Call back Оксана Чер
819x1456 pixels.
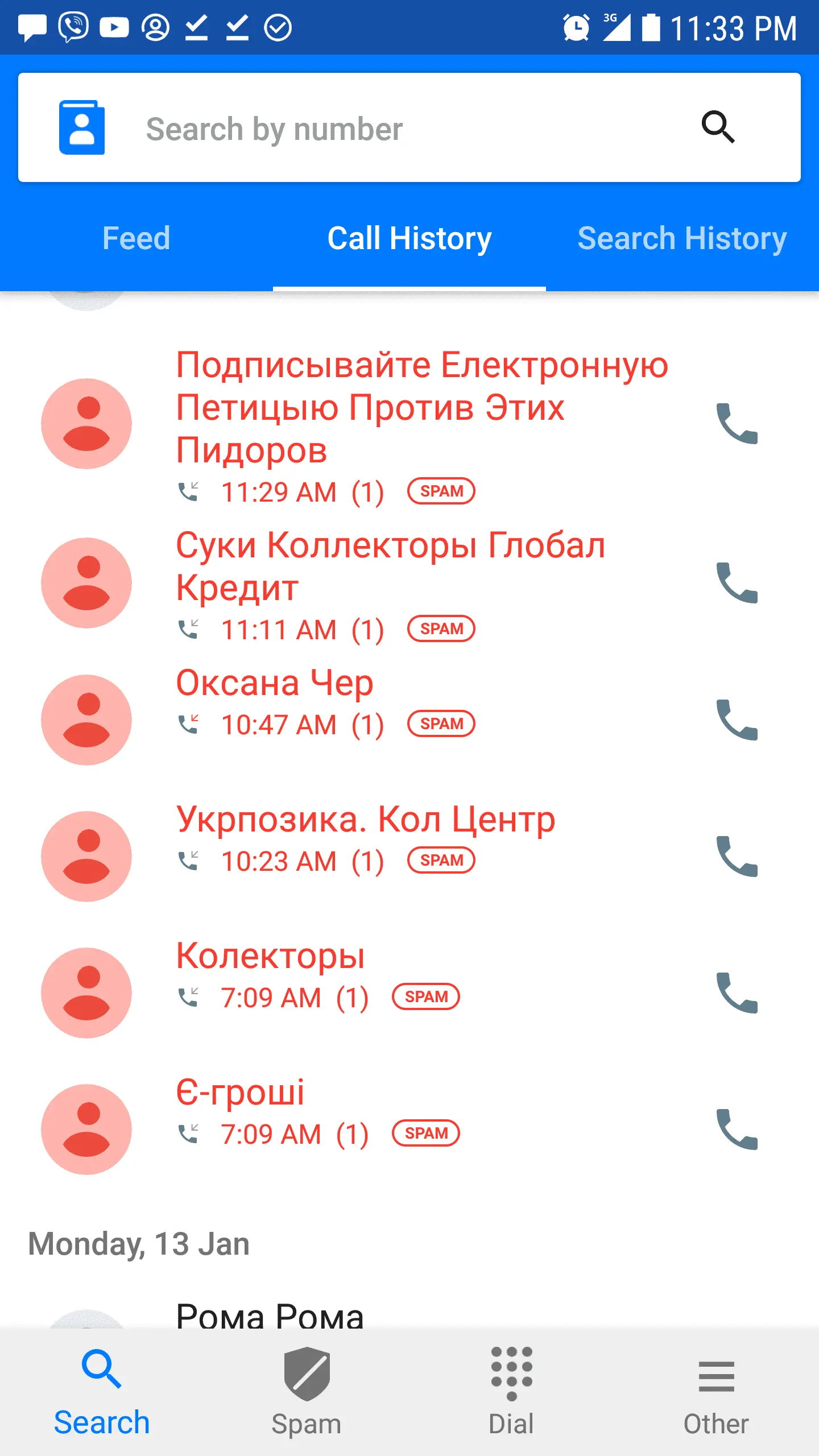point(737,720)
